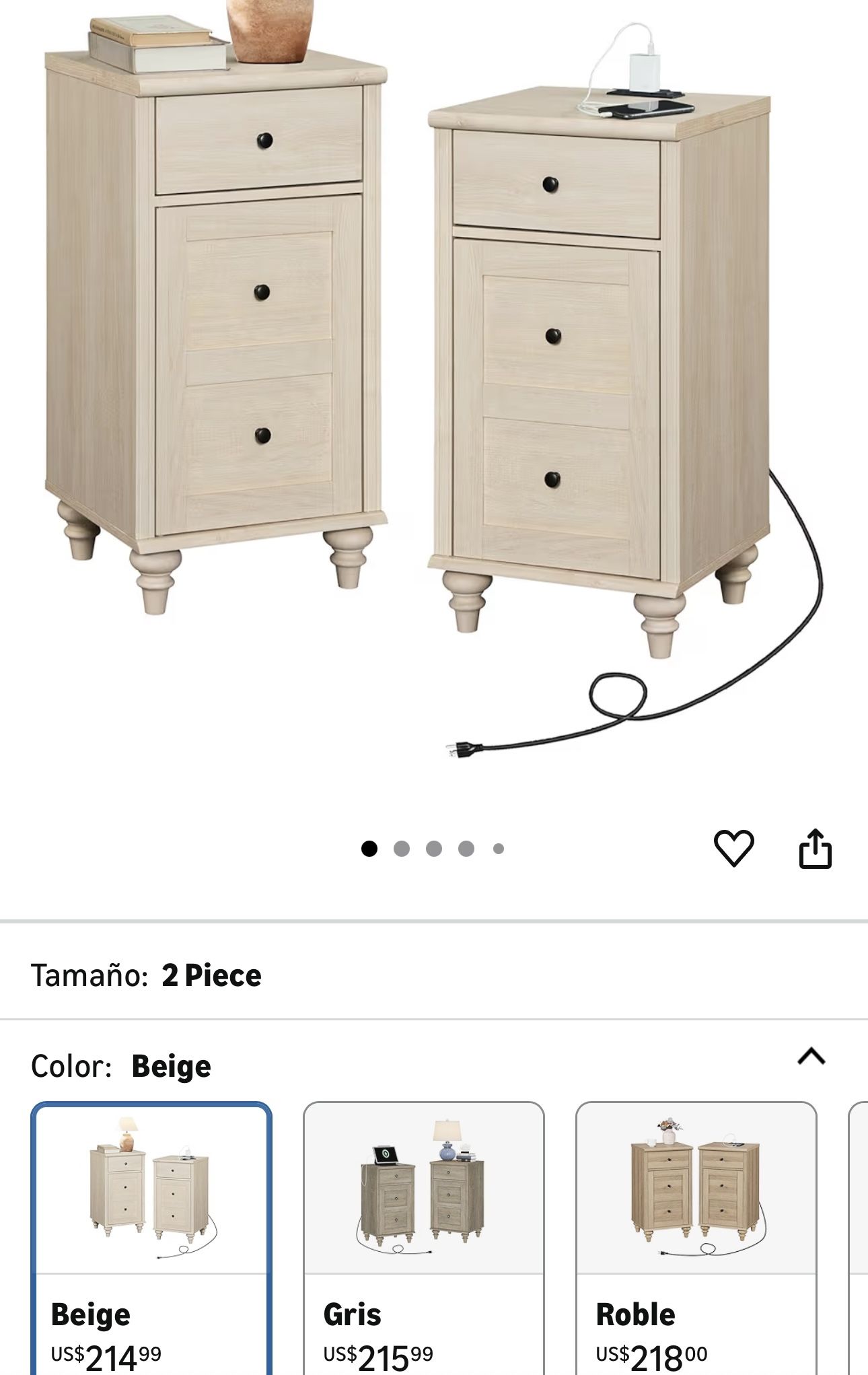Add the nightstands to wish list
Screen dimensions: 868x1375
(x=733, y=848)
